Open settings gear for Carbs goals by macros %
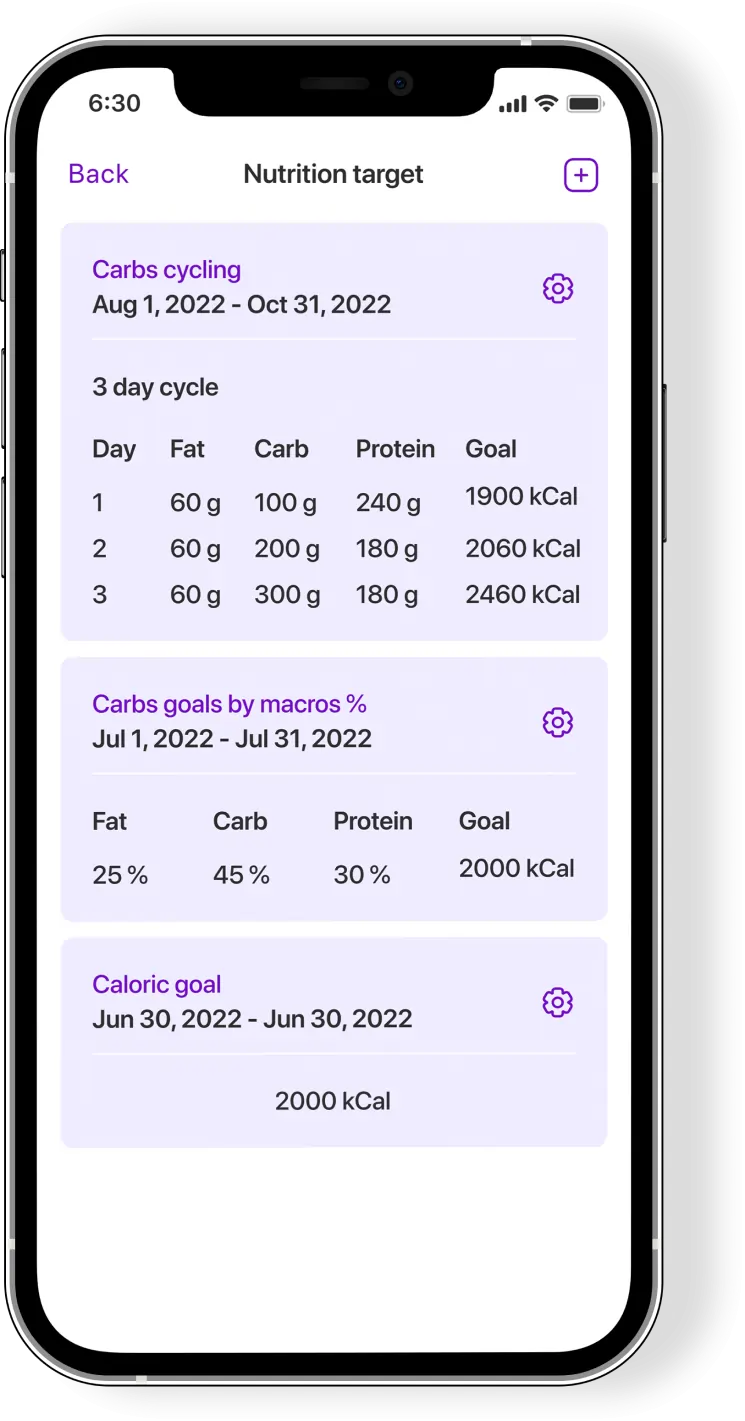745x1421 pixels. tap(557, 722)
